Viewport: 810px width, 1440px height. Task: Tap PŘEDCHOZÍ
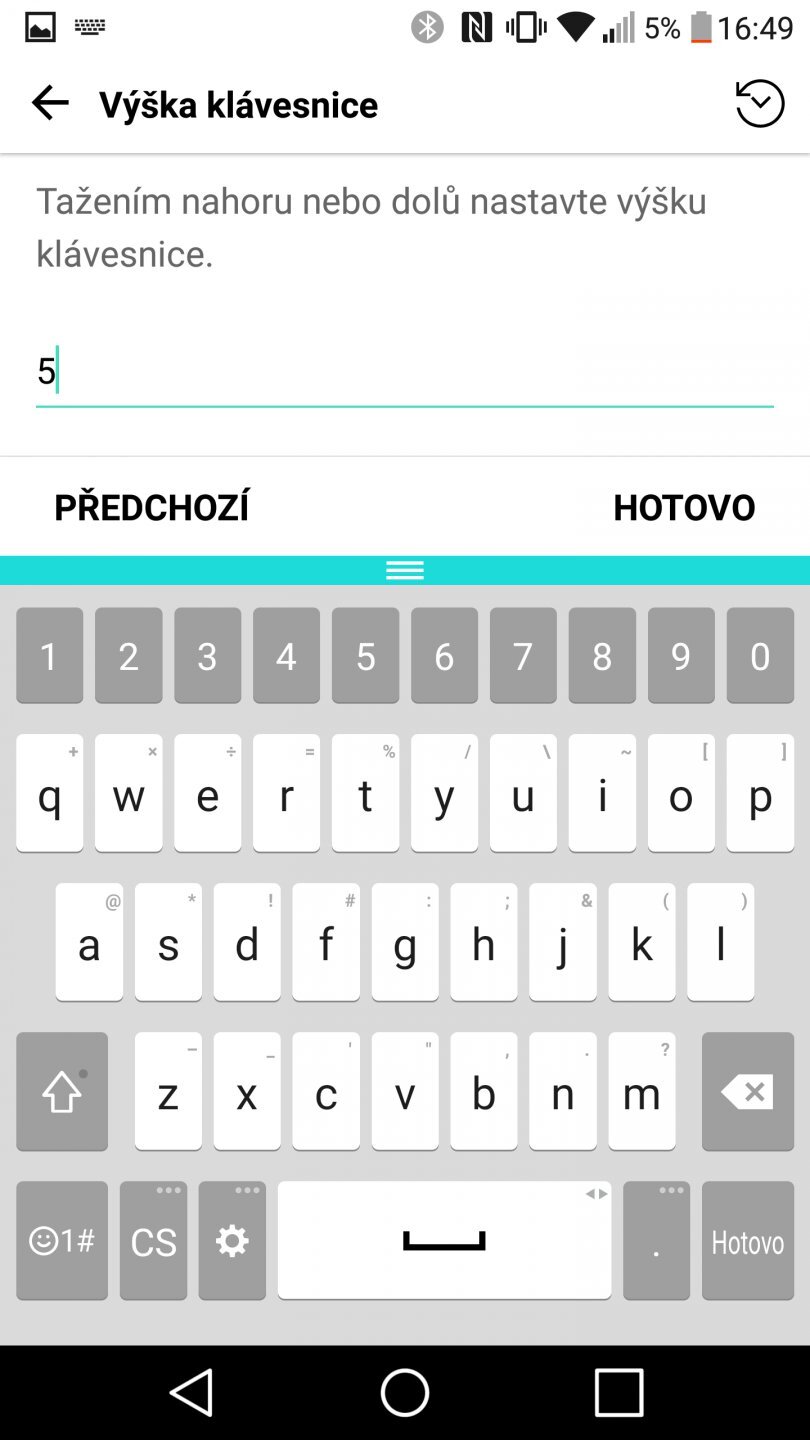150,507
